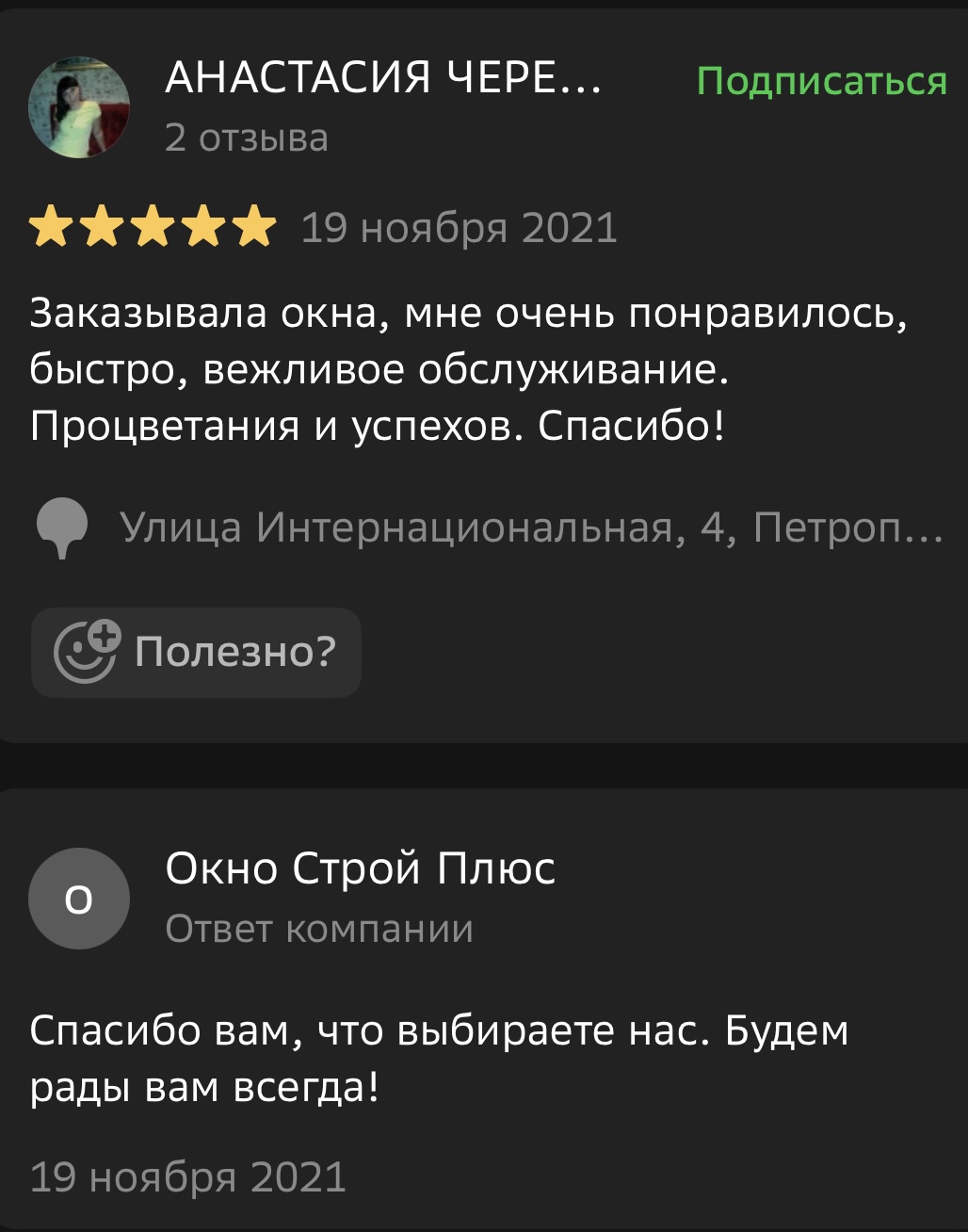Open the address Улица Интернациональная, 4

point(531,527)
